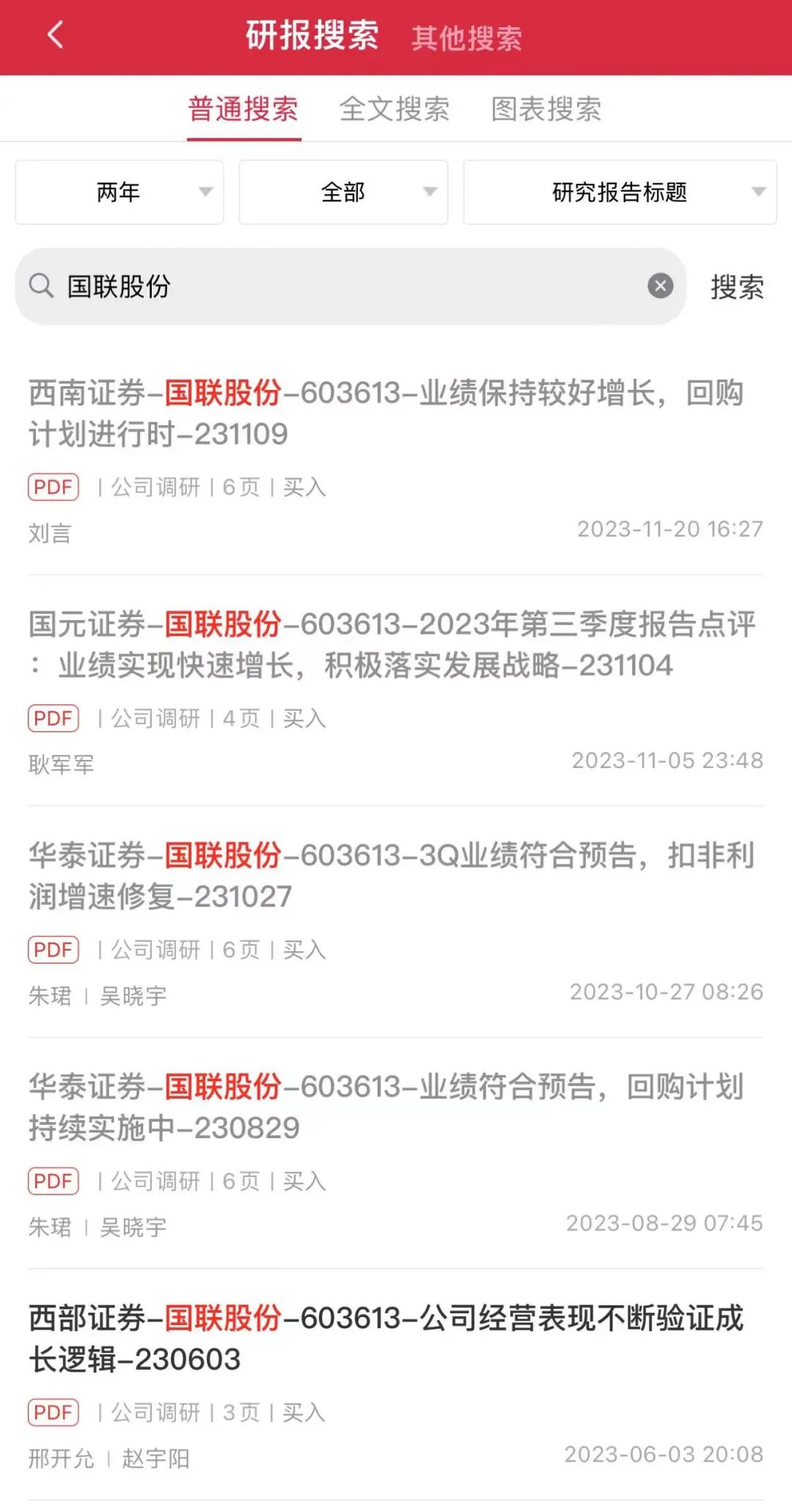Image resolution: width=792 pixels, height=1512 pixels.
Task: Open the 西部证券 report dated 230603
Action: pos(386,1338)
